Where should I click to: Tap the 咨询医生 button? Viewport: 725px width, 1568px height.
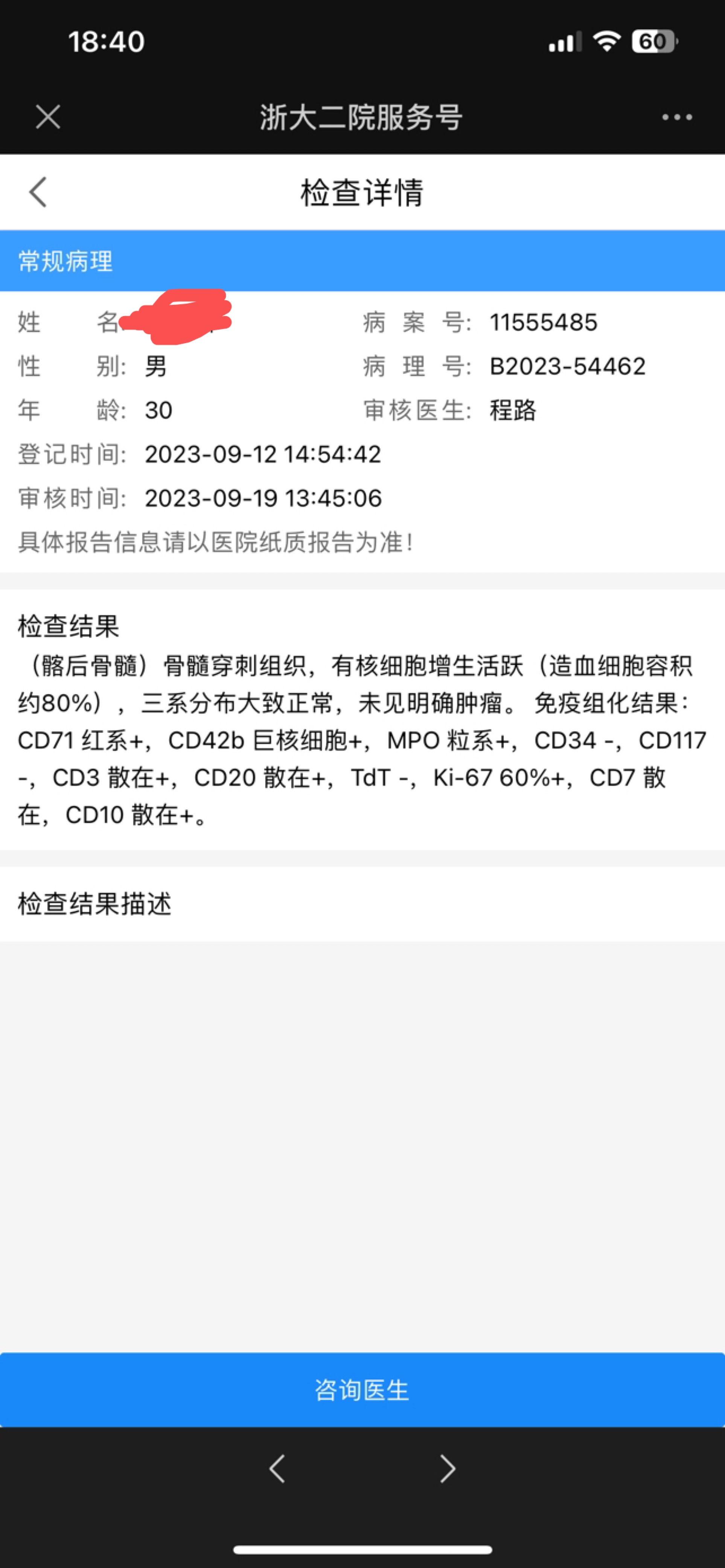(362, 1390)
